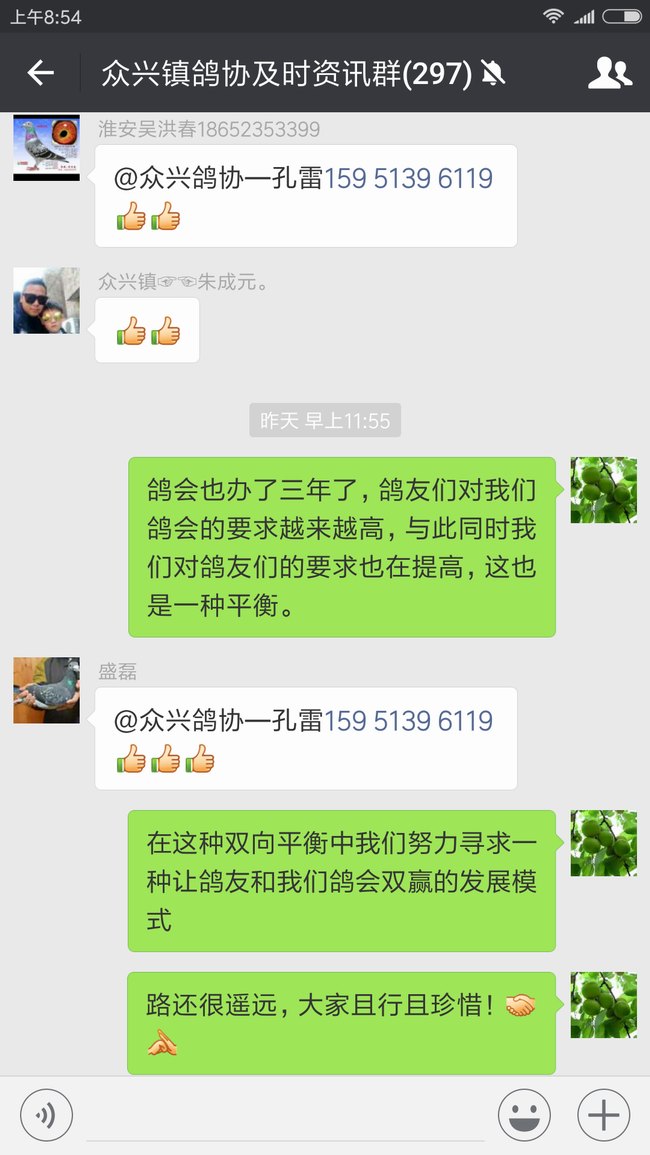Open 盛磊's pigeon avatar

[46, 690]
